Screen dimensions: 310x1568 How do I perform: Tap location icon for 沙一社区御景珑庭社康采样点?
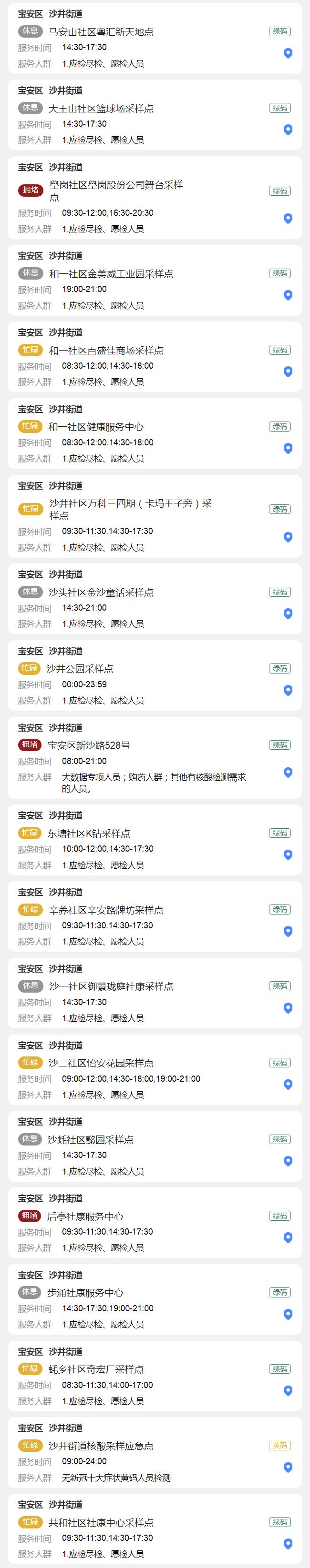288,1008
